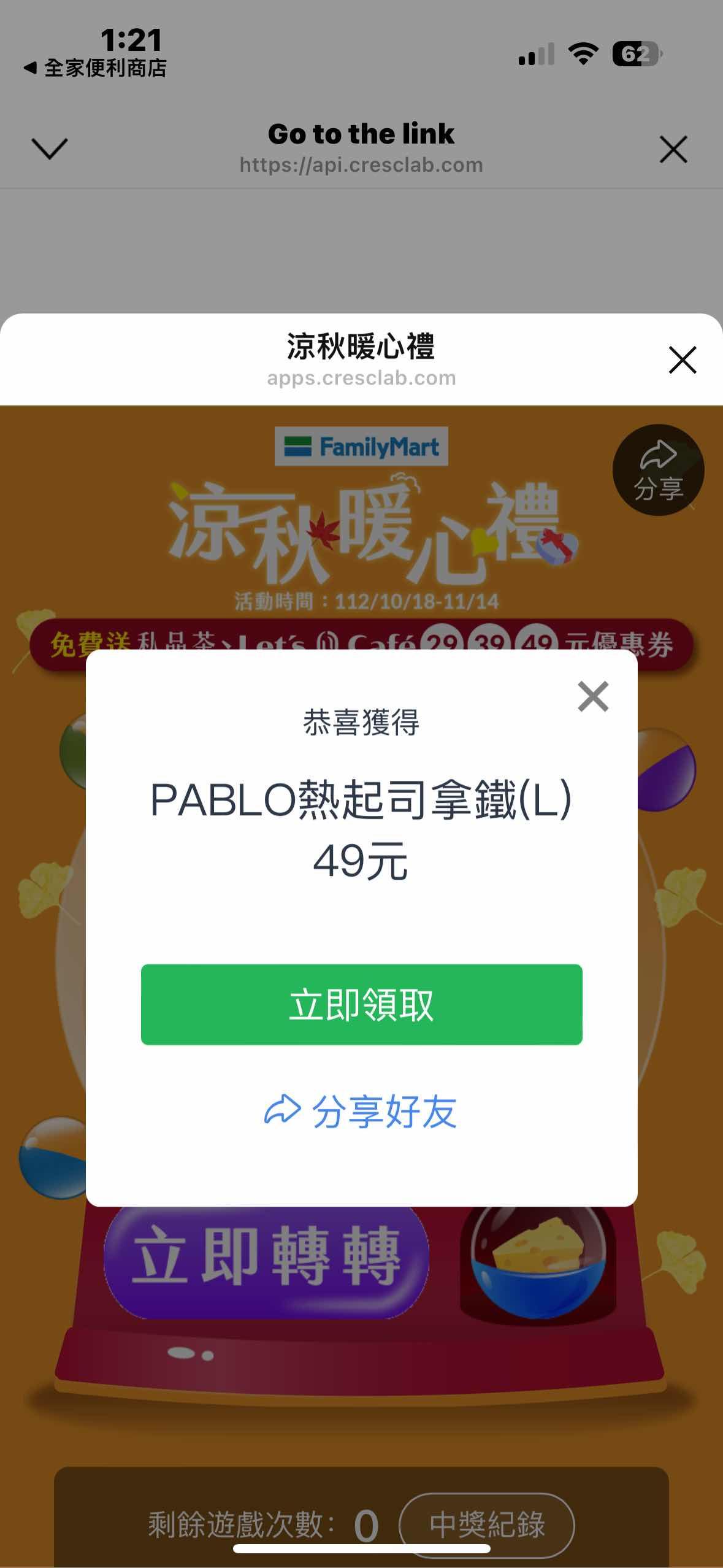723x1568 pixels.
Task: Share the prize via 分享好友
Action: coord(361,1111)
